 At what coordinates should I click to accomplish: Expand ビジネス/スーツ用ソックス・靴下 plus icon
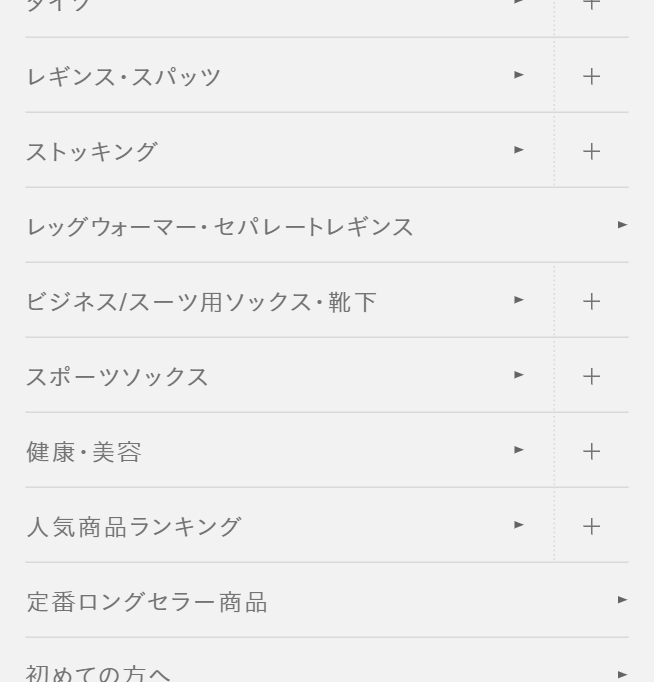pyautogui.click(x=592, y=301)
